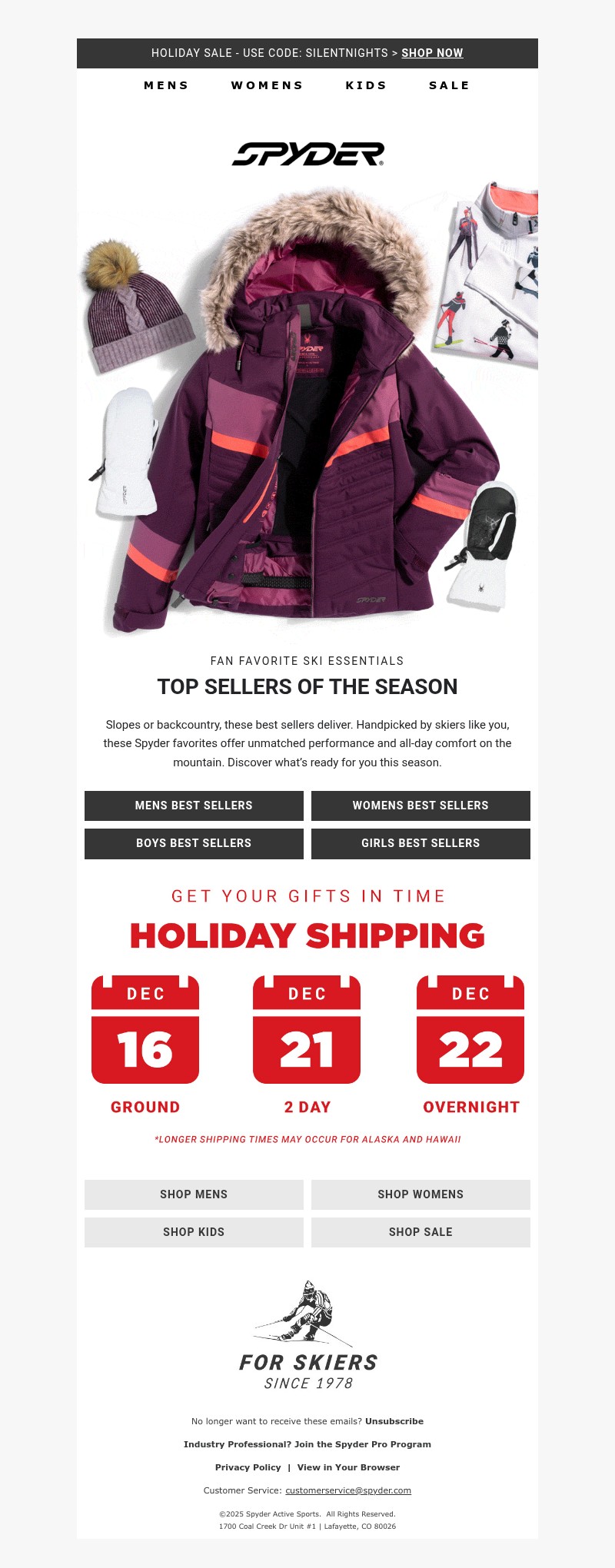Viewport: 615px width, 1568px height.
Task: Click the SHOP KIDS button
Action: pos(194,1232)
